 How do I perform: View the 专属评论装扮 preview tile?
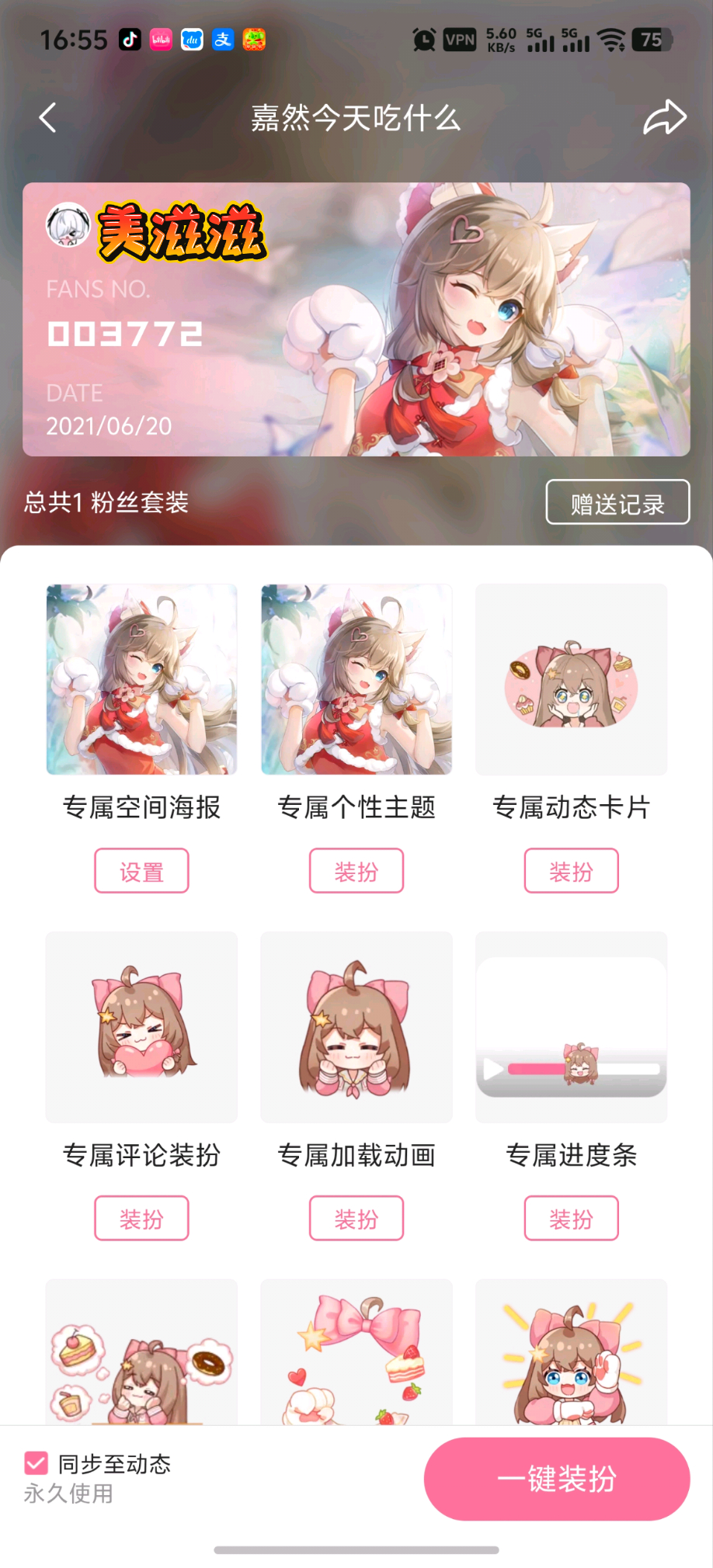[141, 1027]
